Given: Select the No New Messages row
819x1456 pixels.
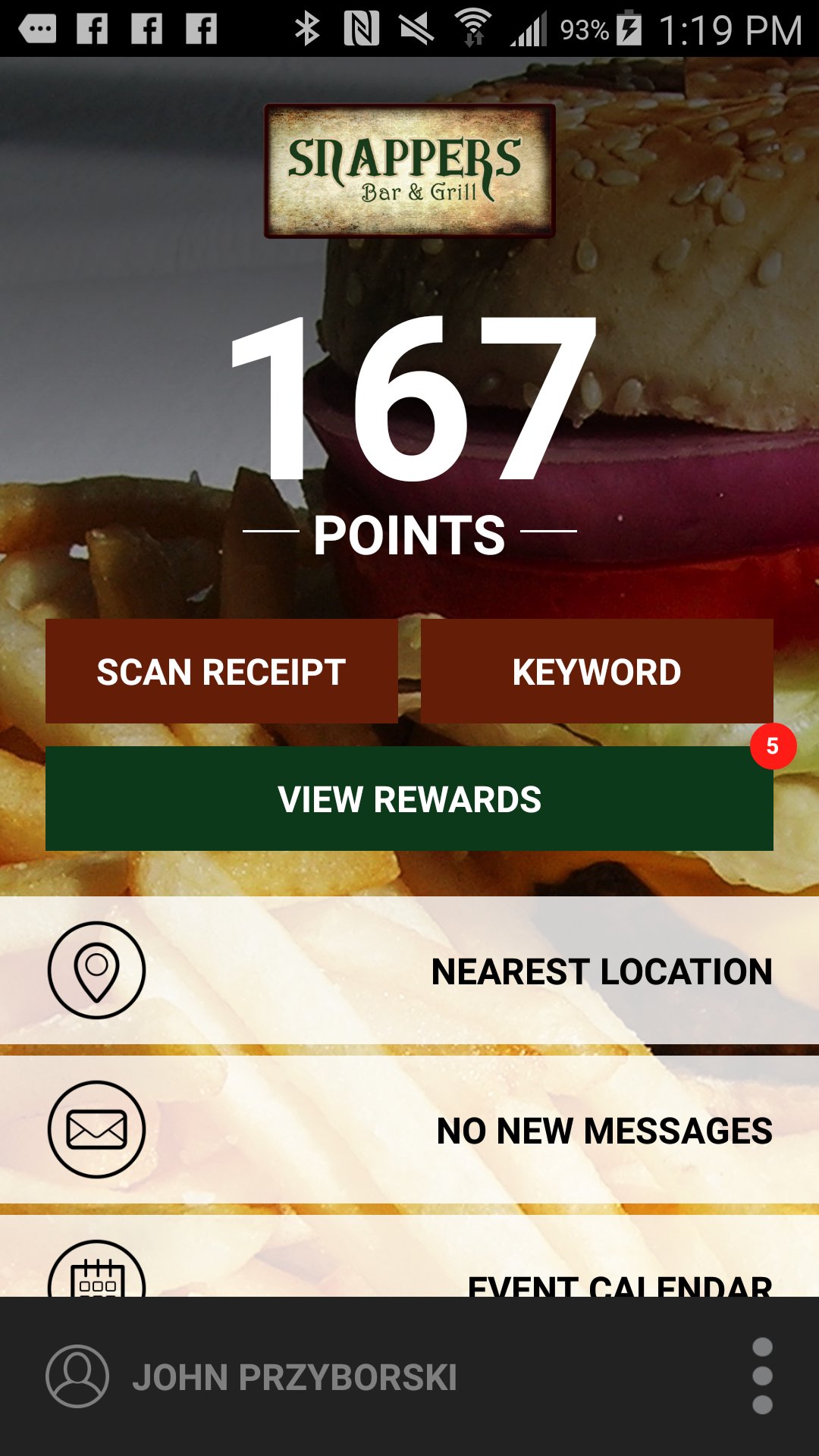Looking at the screenshot, I should (409, 1131).
